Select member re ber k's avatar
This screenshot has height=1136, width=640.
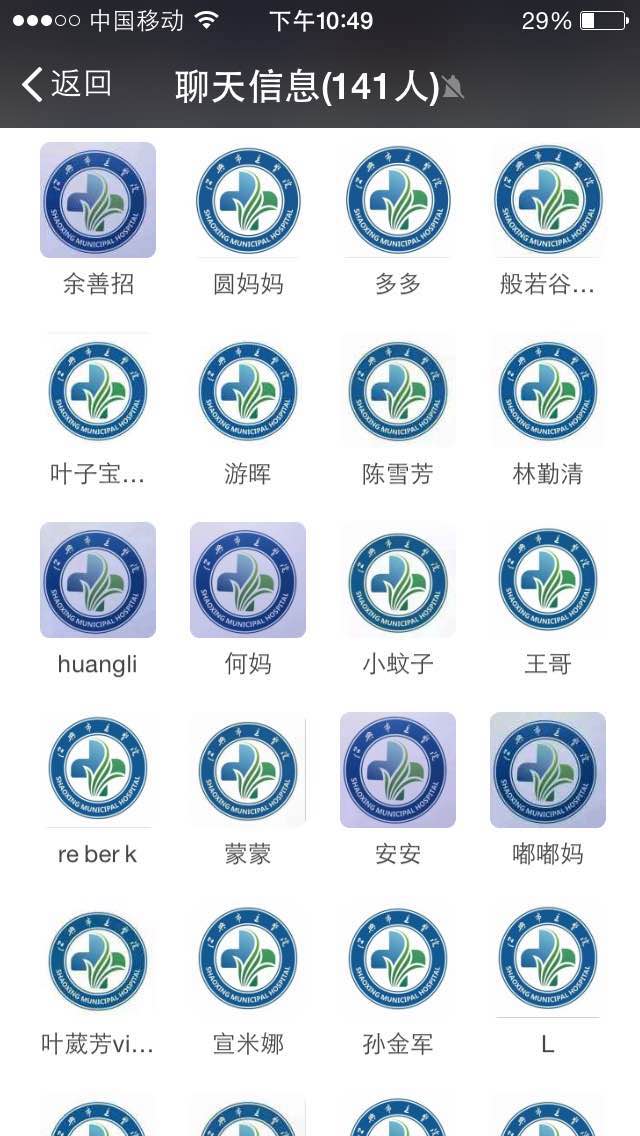point(98,770)
